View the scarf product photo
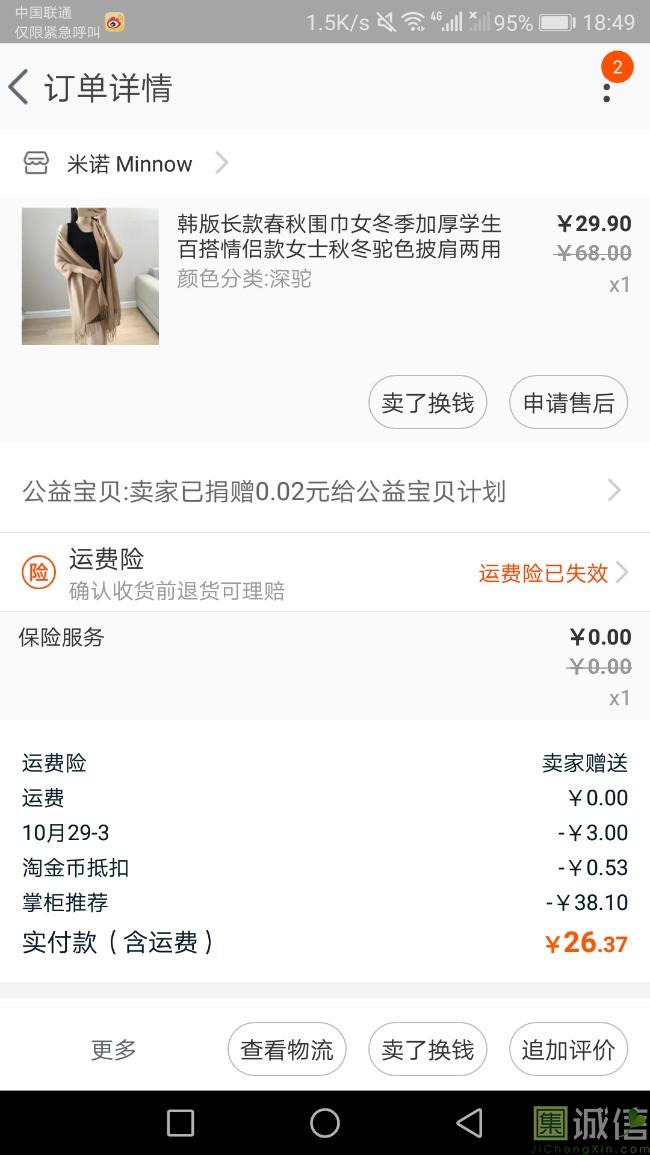 tap(90, 276)
